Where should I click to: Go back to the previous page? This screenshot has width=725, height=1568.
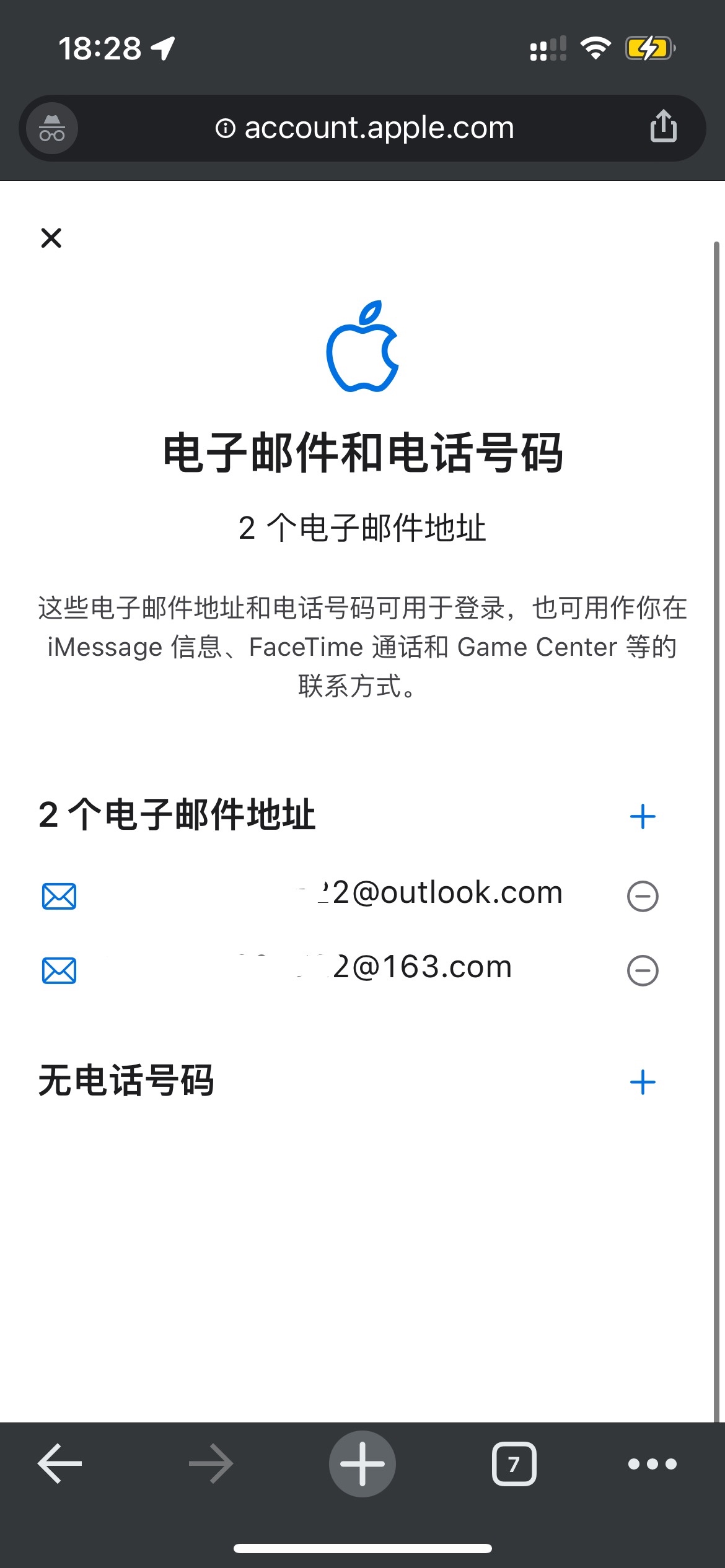point(60,1464)
